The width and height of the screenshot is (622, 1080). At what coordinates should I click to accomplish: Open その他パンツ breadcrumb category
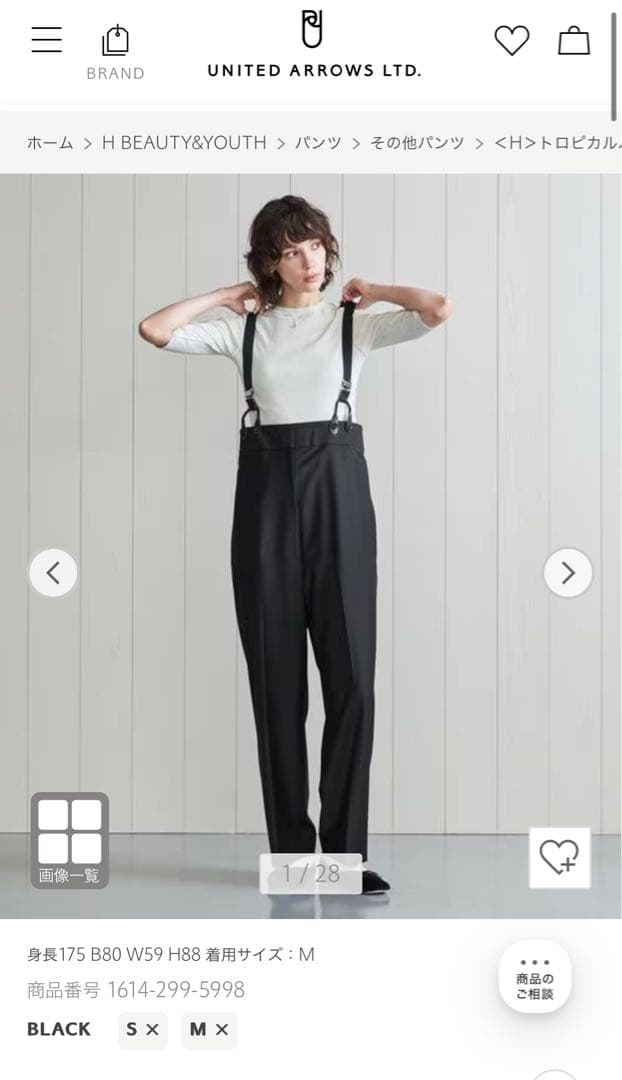tap(417, 143)
